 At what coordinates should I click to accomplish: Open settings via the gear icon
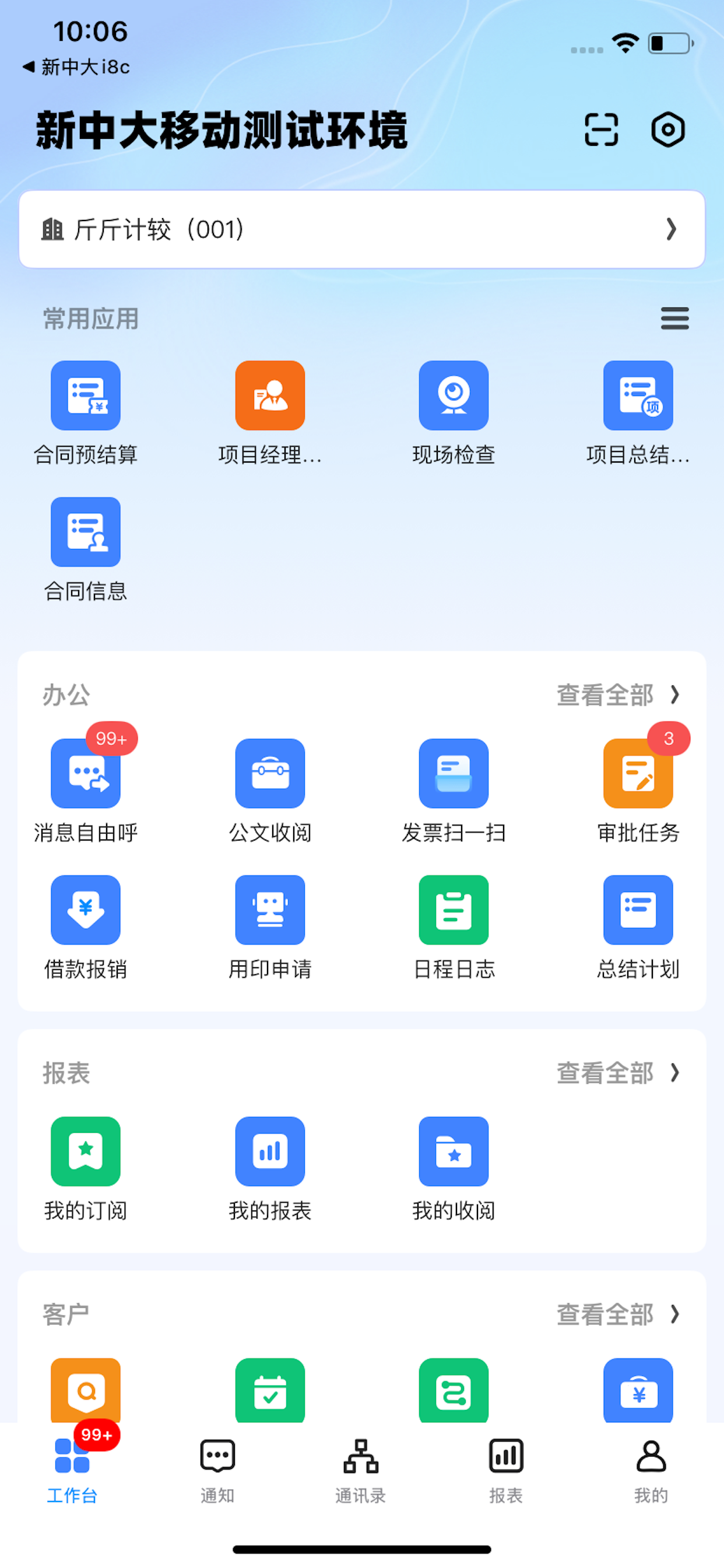(668, 129)
